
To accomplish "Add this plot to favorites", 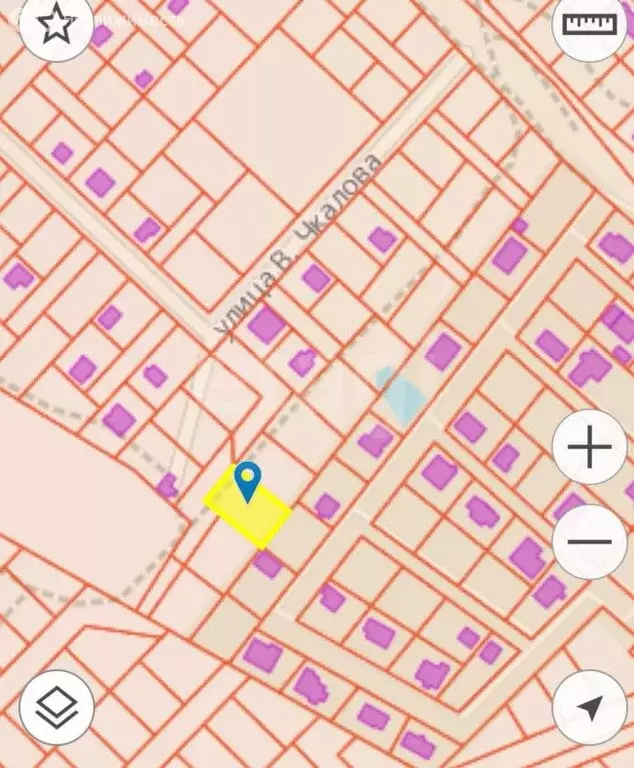I will click(56, 25).
